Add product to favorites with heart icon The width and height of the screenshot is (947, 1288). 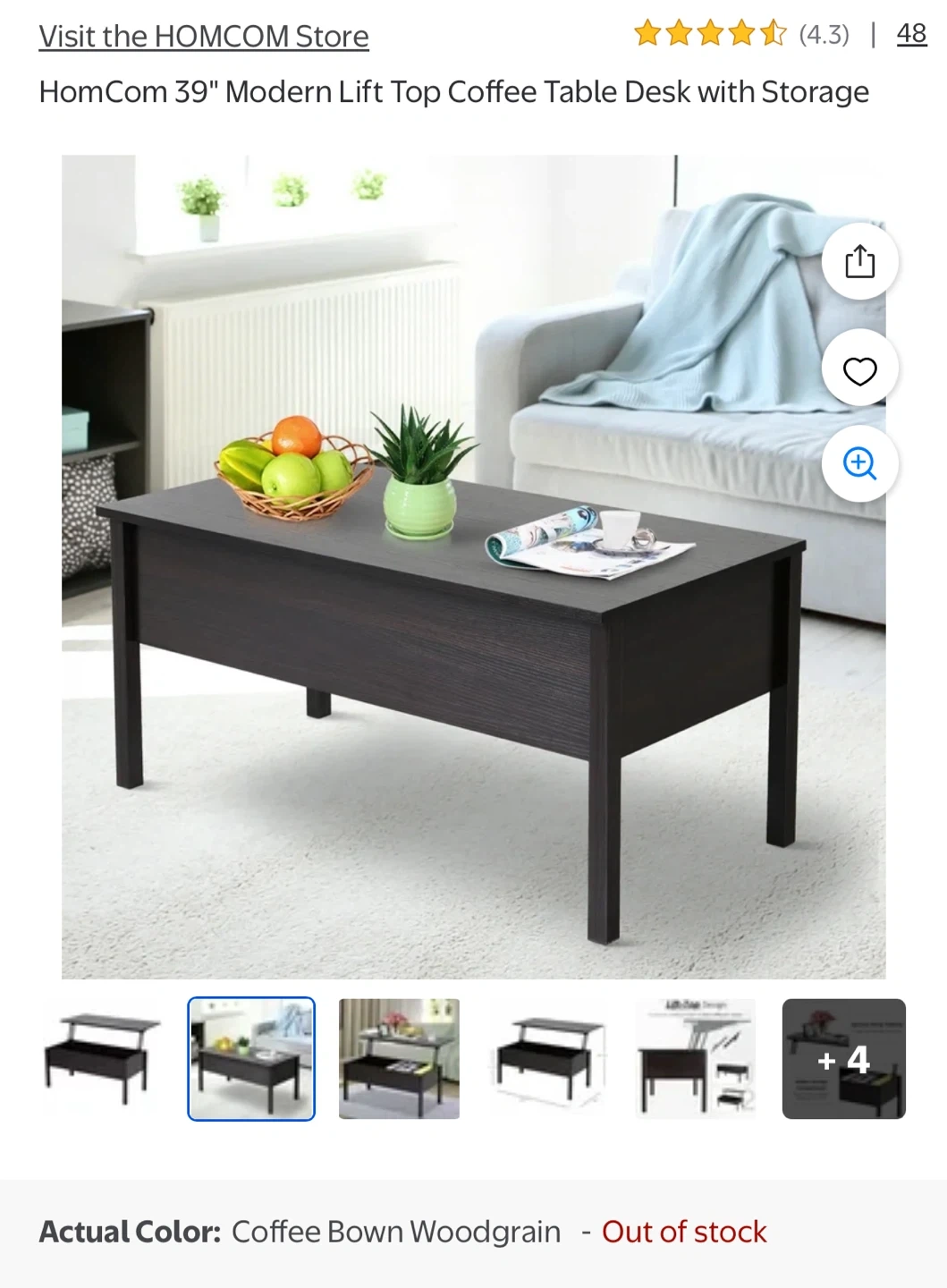coord(859,369)
